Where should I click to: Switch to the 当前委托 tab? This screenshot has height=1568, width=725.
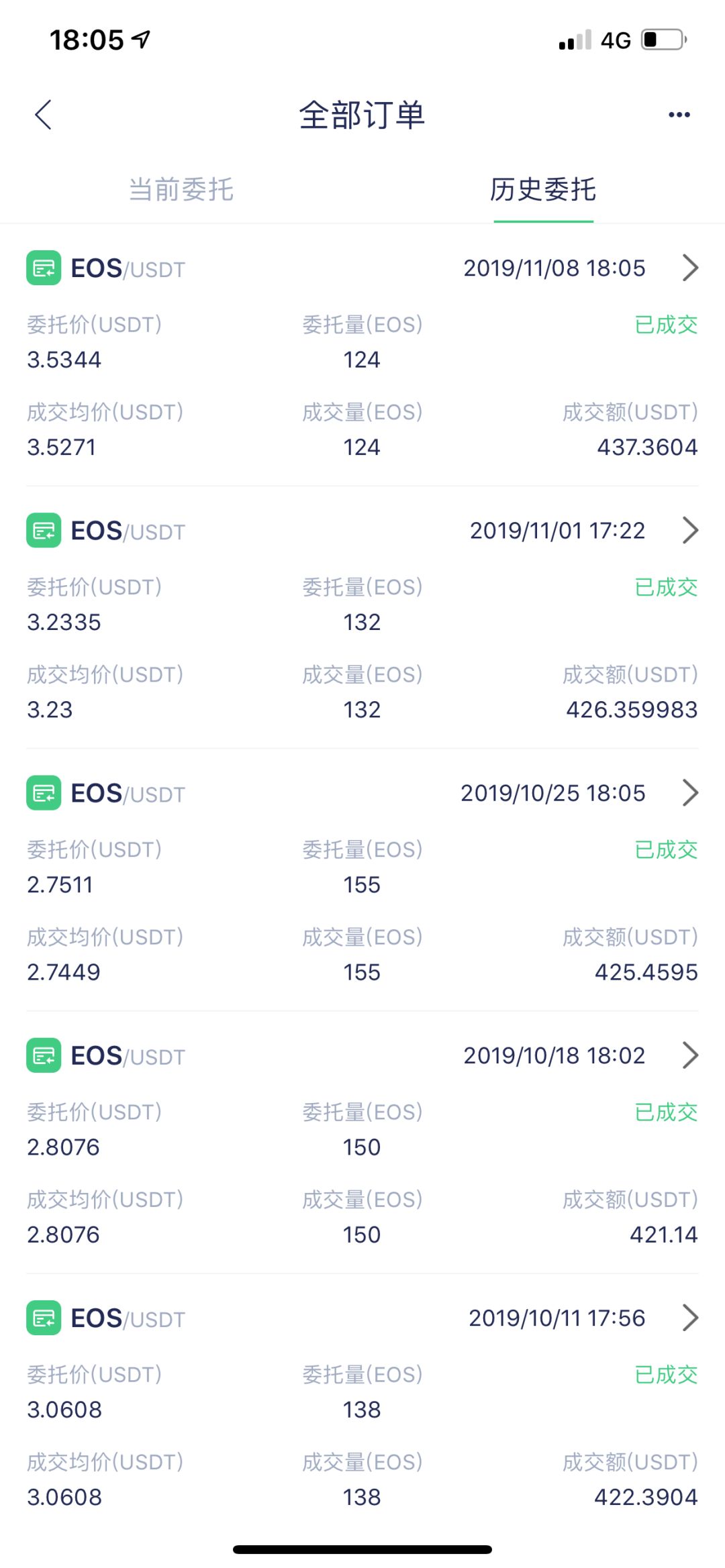[181, 190]
